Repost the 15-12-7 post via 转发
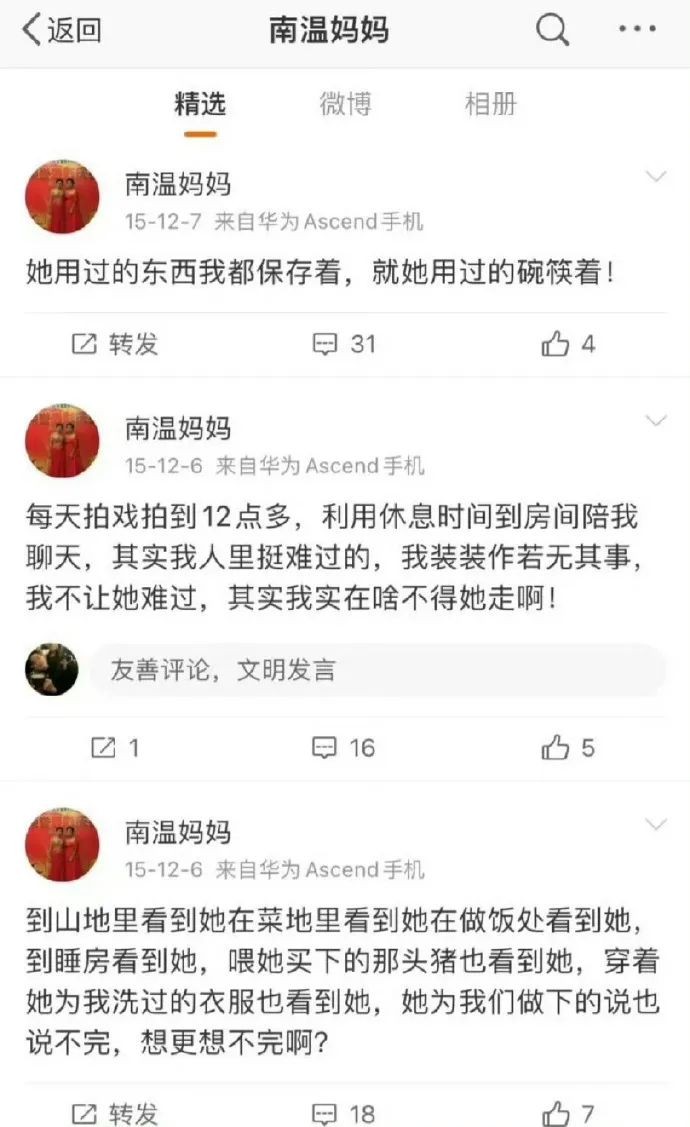 [115, 344]
